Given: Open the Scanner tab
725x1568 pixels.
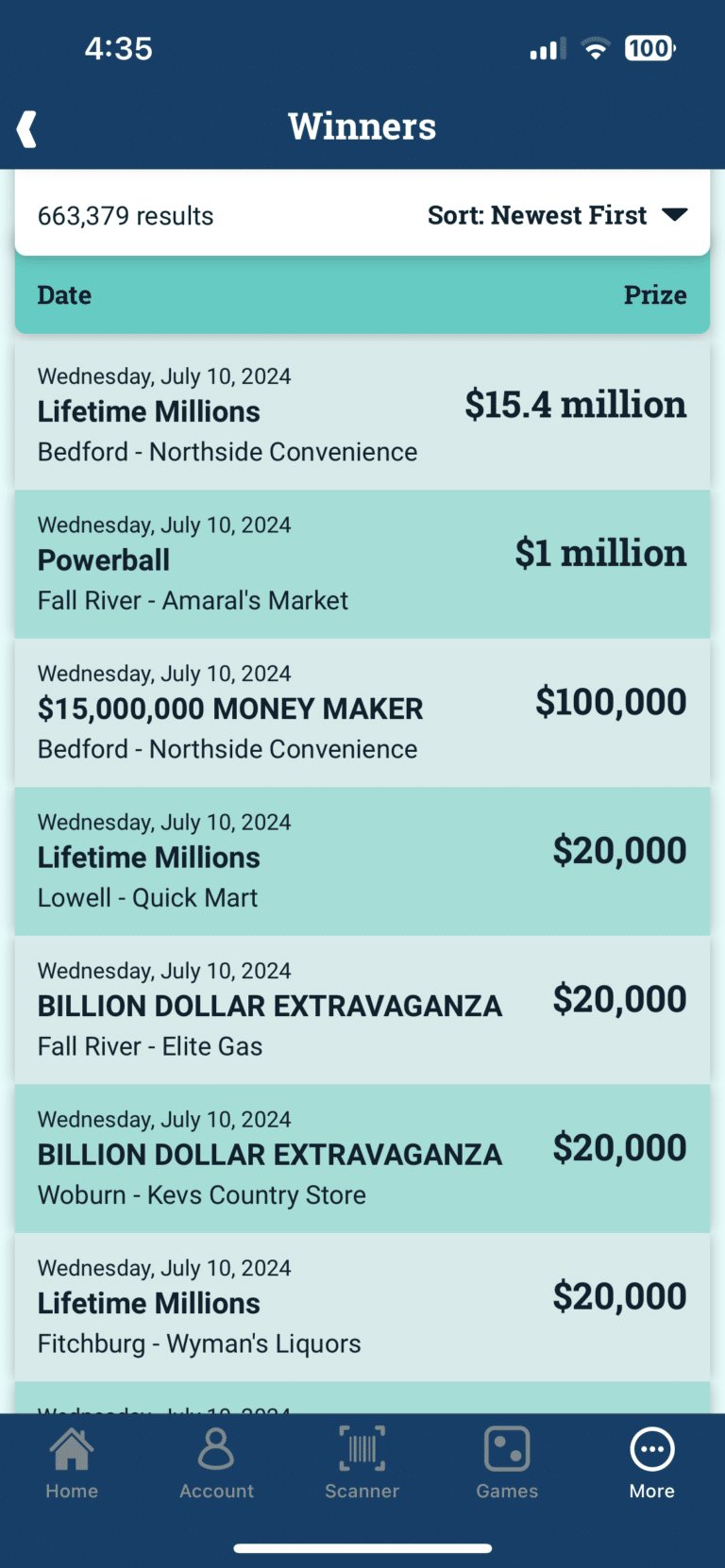Looking at the screenshot, I should (362, 1462).
